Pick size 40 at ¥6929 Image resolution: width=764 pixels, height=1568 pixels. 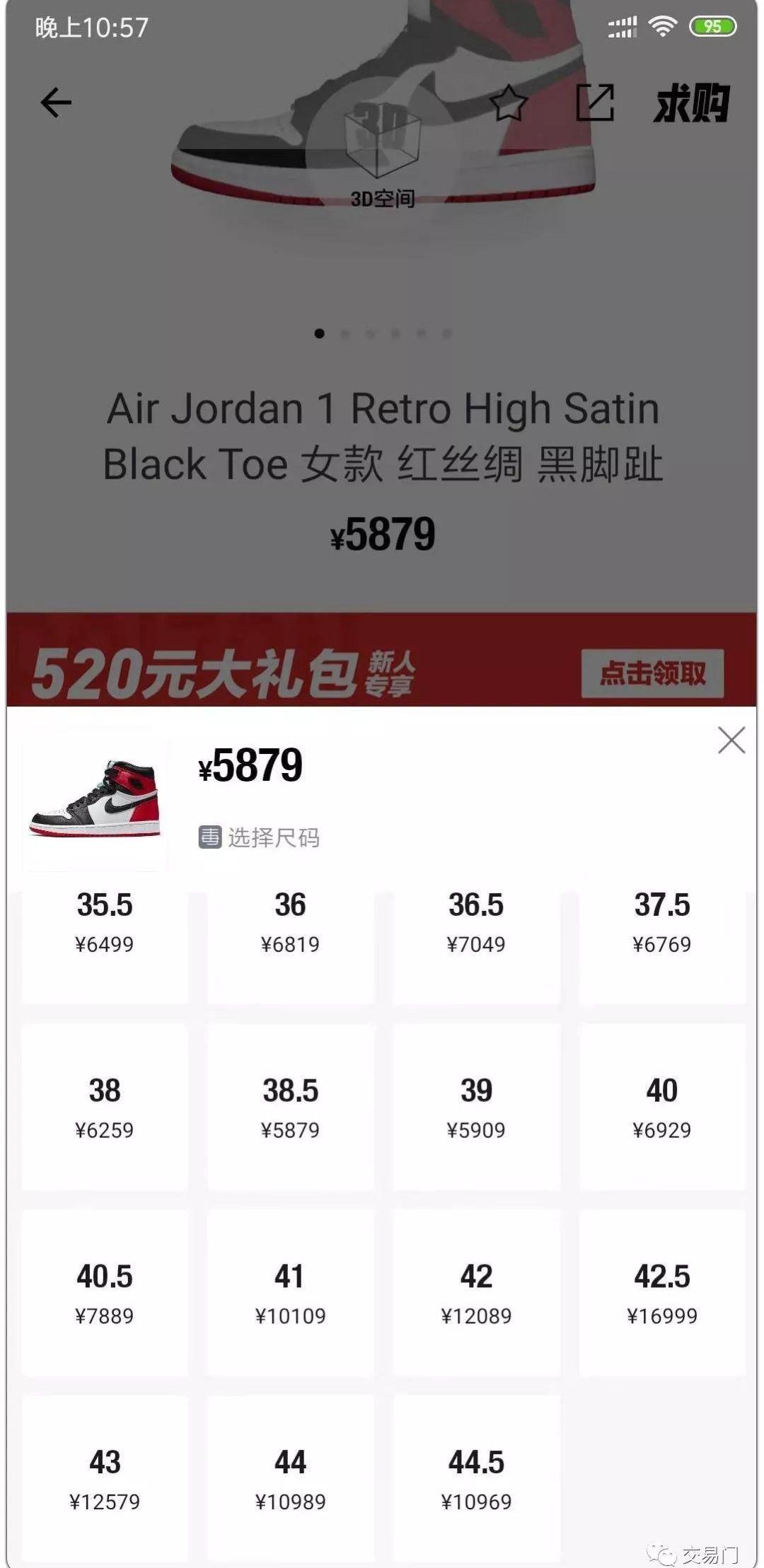[x=662, y=1107]
